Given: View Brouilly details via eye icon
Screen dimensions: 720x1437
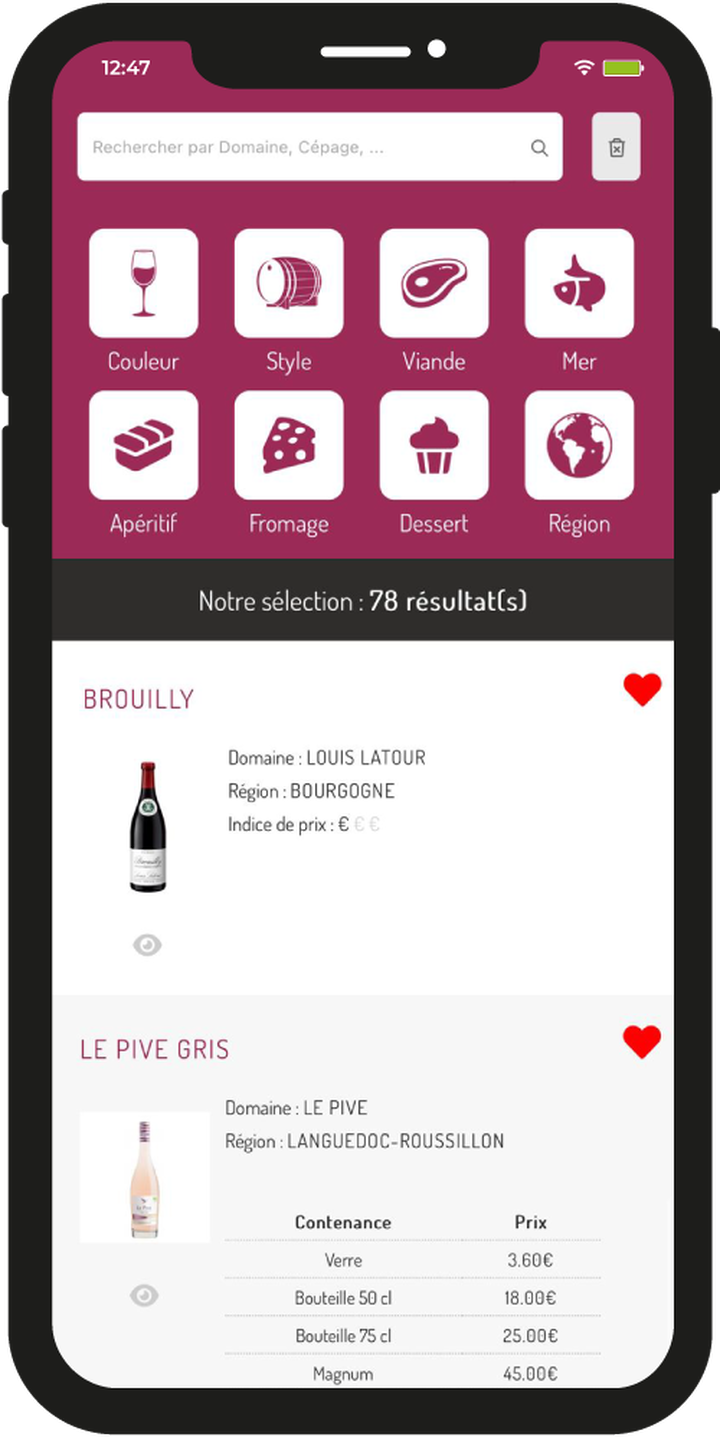Looking at the screenshot, I should pyautogui.click(x=147, y=945).
